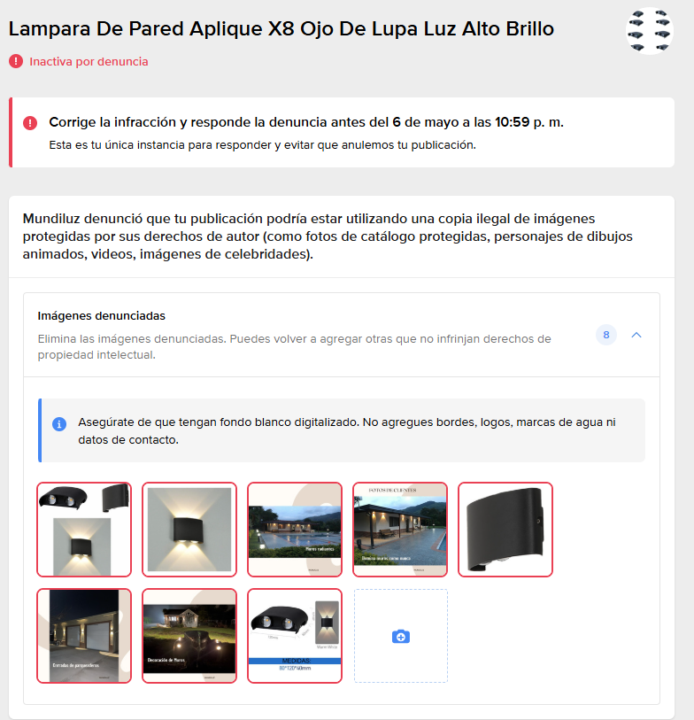The height and width of the screenshot is (720, 694).
Task: Open the product thumbnail beside the title
Action: (x=649, y=31)
